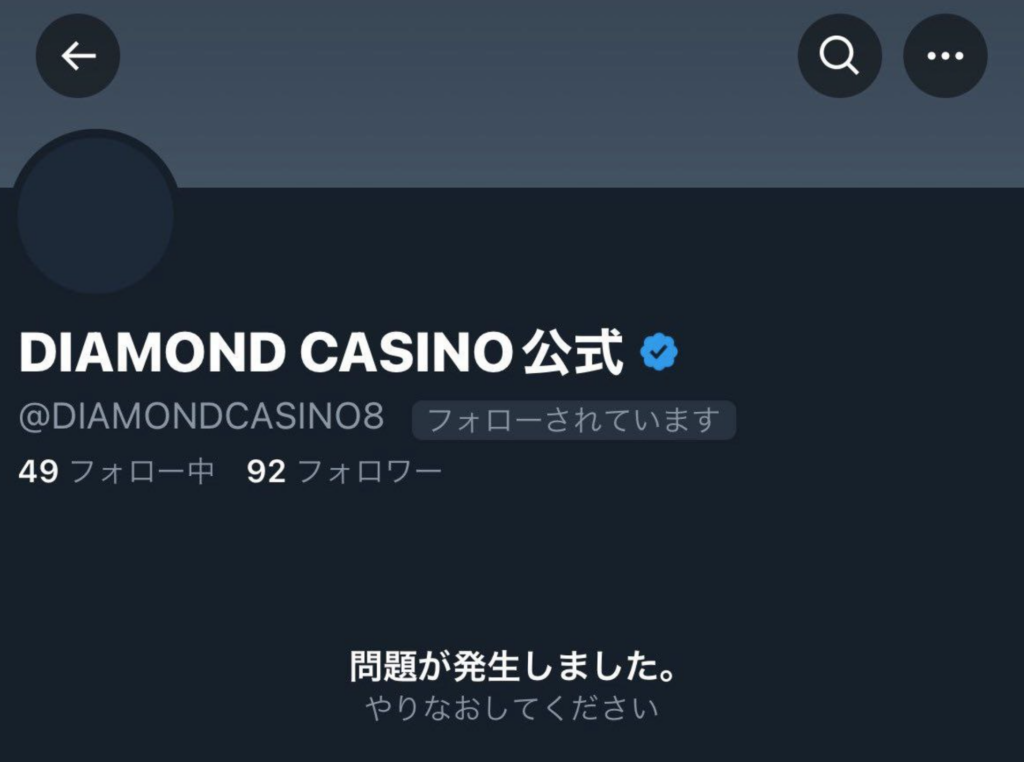Screen dimensions: 1024x762
Task: View the 92 フォロワー list
Action: (x=344, y=472)
